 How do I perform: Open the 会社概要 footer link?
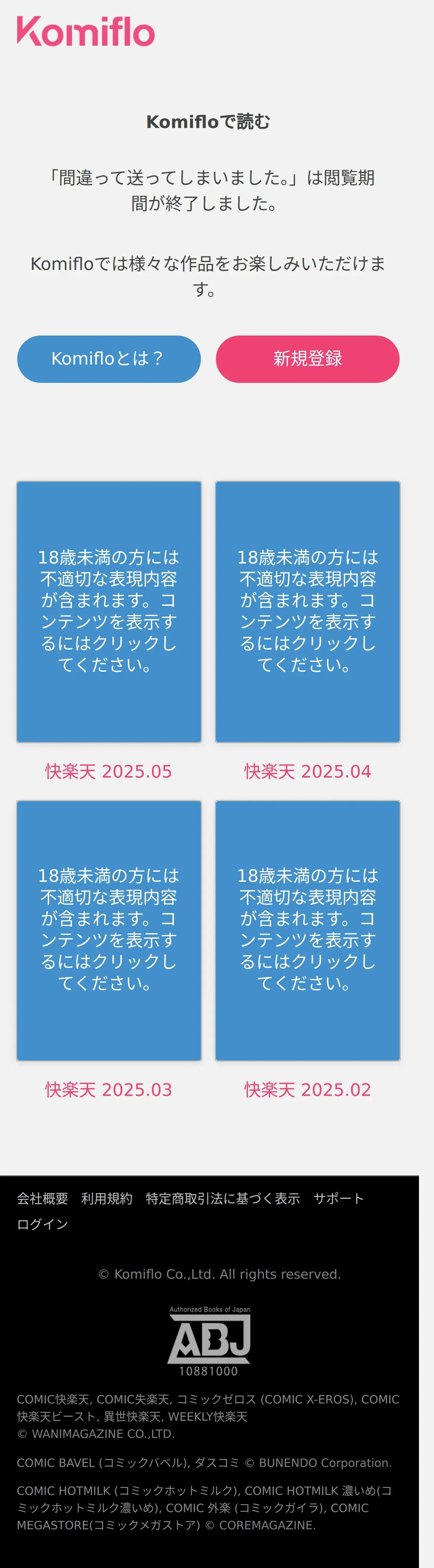click(x=43, y=1198)
